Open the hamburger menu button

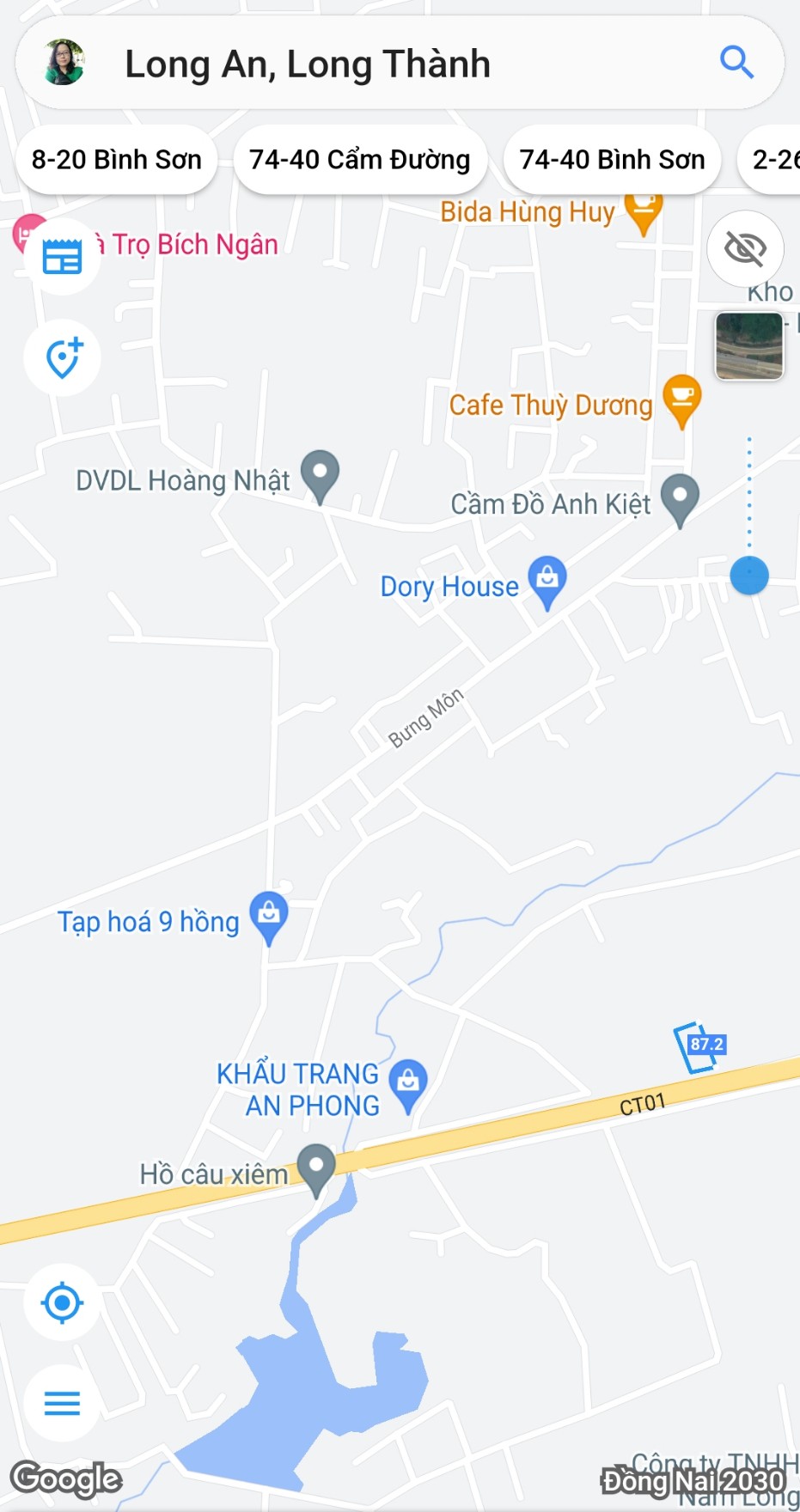click(x=62, y=1404)
